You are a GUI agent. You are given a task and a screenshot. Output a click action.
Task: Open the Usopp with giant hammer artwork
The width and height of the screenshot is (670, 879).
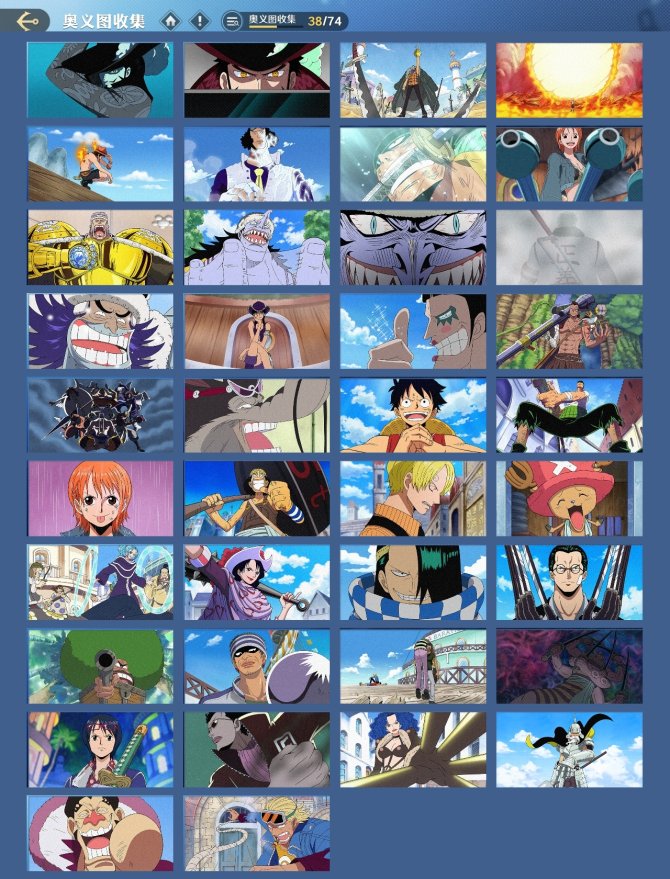[256, 498]
